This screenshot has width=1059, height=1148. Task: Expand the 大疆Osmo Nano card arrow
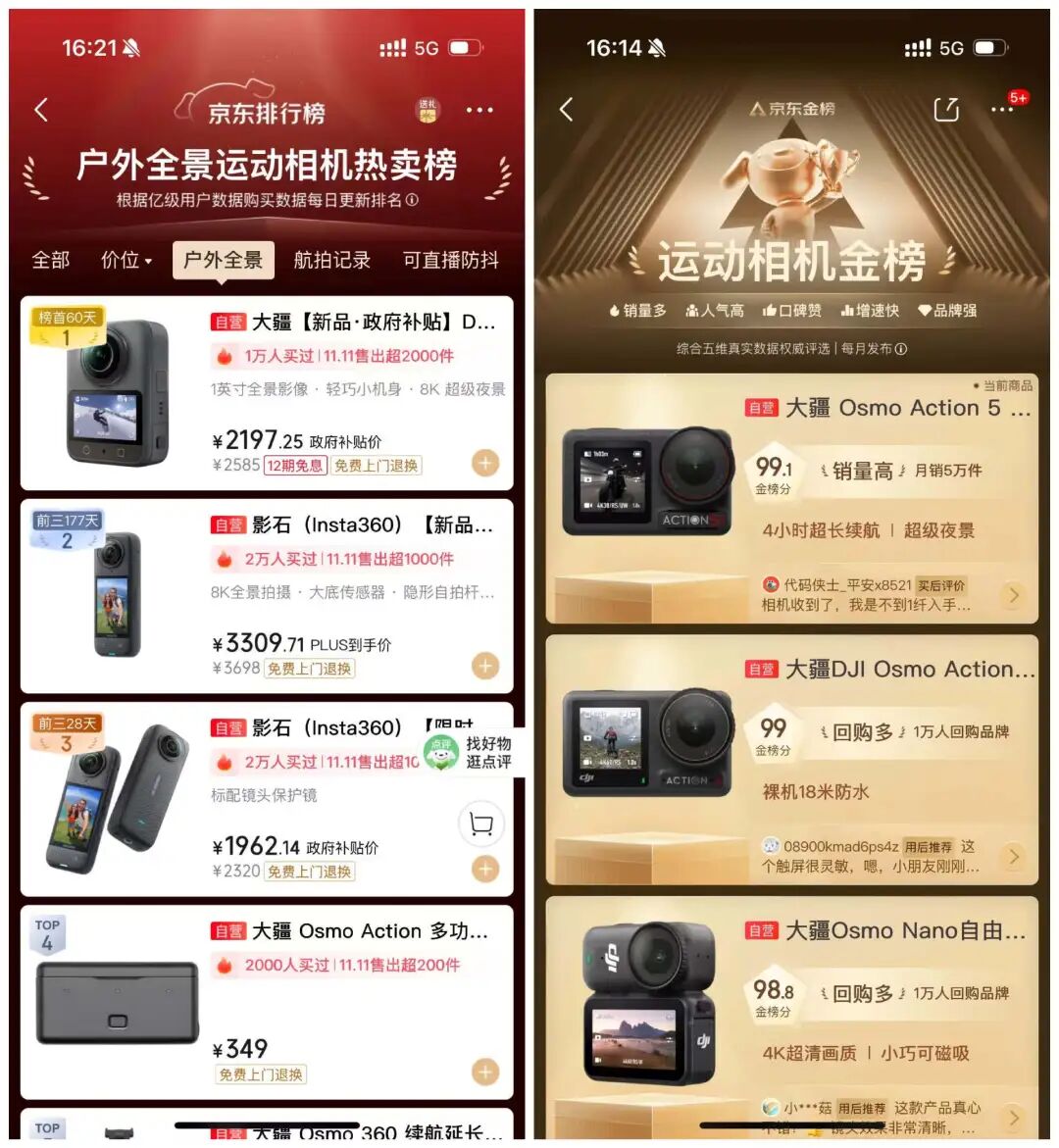point(1013,1118)
